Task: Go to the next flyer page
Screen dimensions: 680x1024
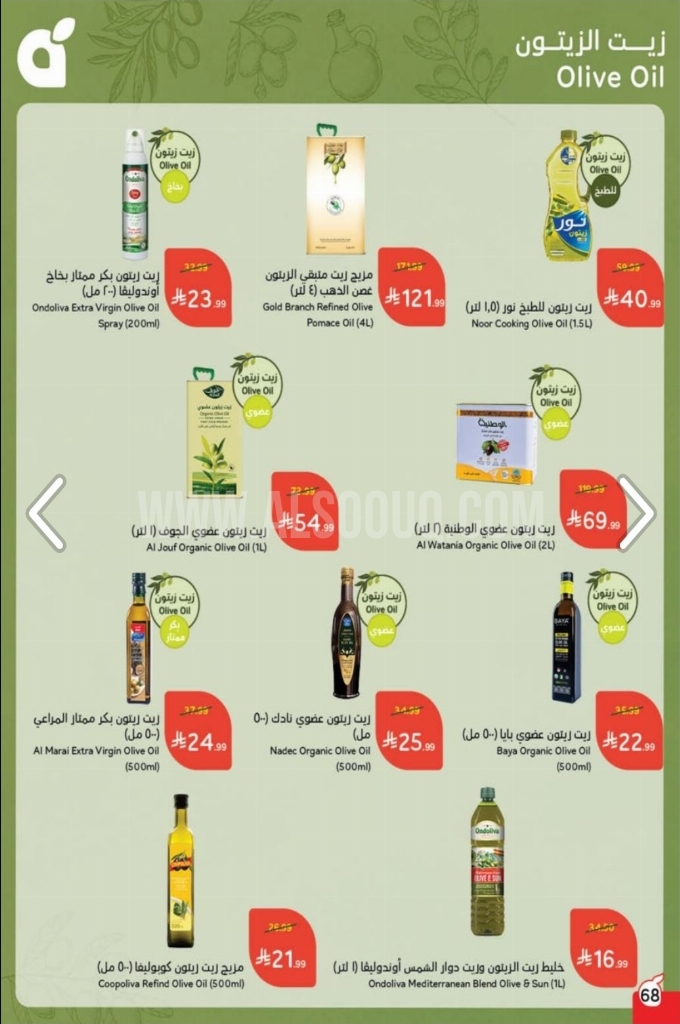Action: pyautogui.click(x=636, y=513)
